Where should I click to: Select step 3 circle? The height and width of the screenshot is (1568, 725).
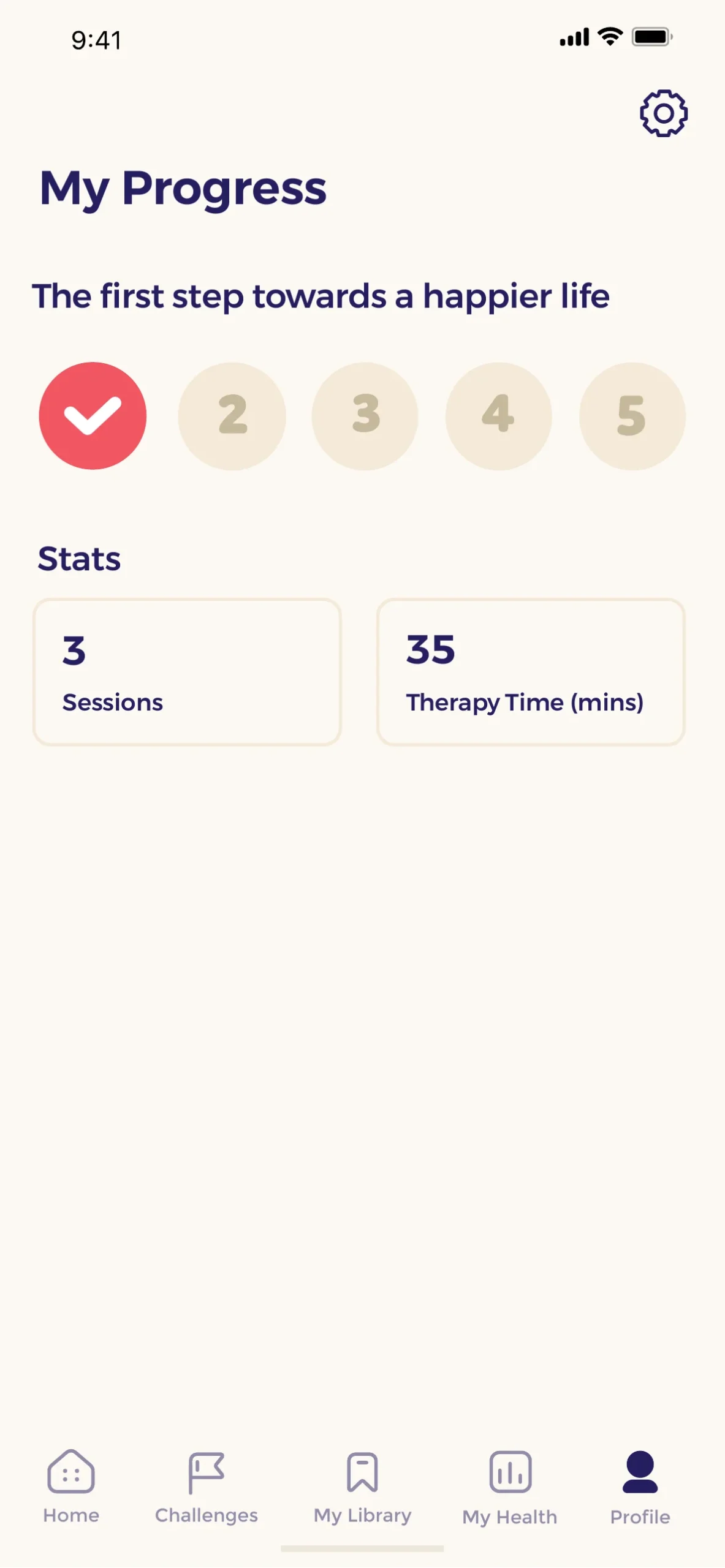[365, 416]
